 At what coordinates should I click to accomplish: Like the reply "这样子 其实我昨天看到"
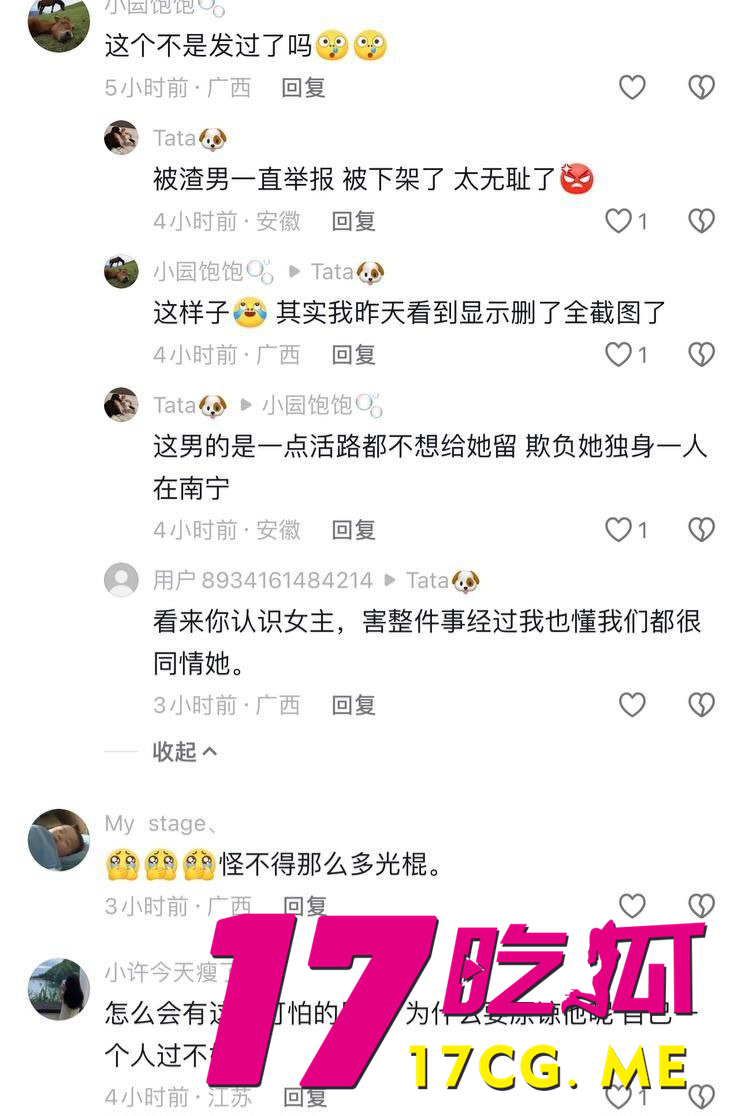pyautogui.click(x=619, y=354)
